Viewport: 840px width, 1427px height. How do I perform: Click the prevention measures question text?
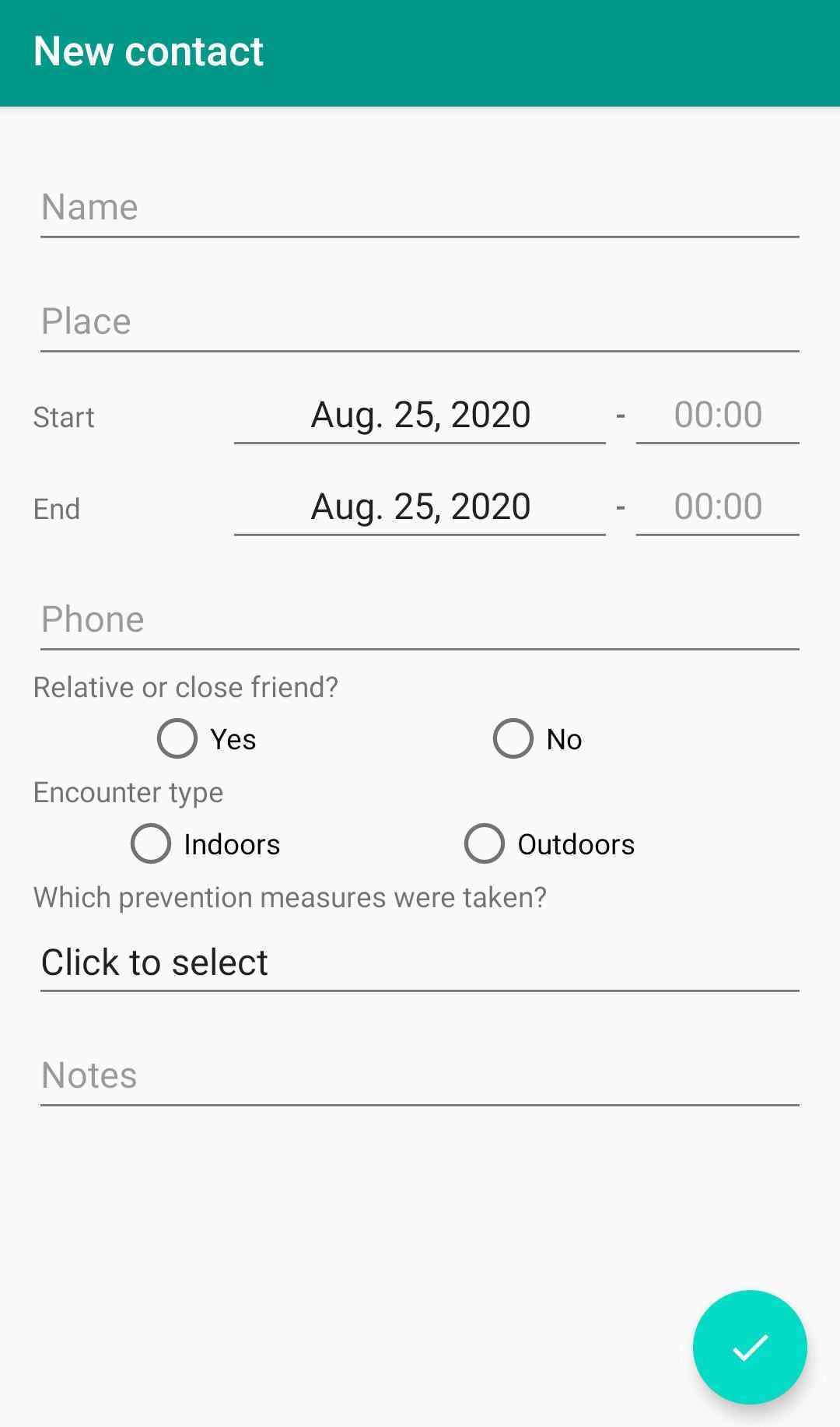(290, 896)
